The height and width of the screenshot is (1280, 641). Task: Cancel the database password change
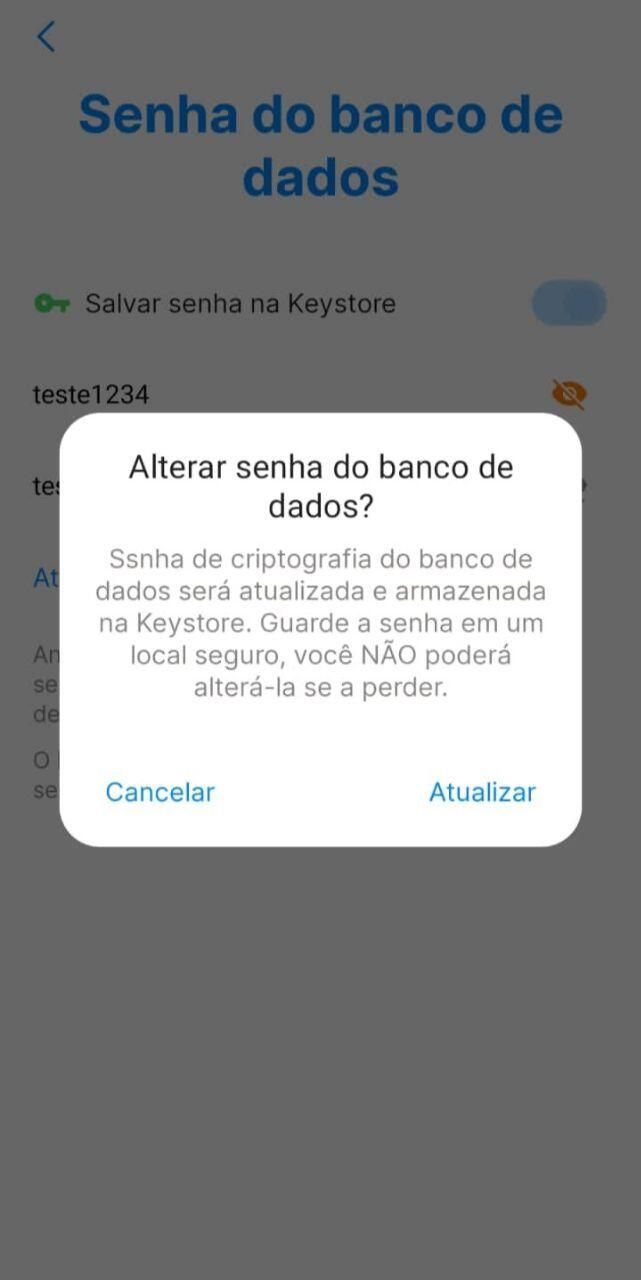coord(160,792)
